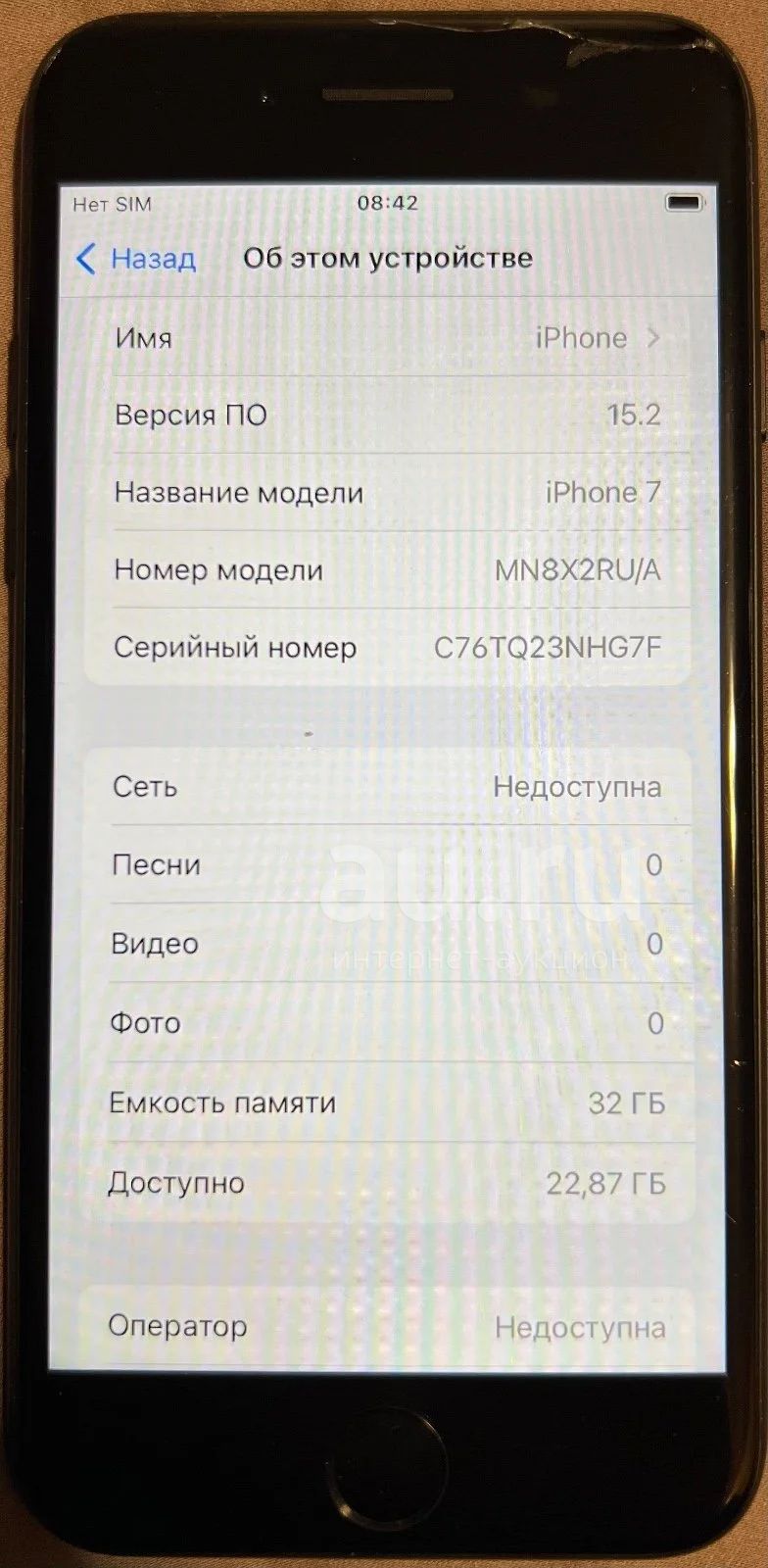
Task: Open the Имя row showing iPhone
Action: click(x=388, y=338)
